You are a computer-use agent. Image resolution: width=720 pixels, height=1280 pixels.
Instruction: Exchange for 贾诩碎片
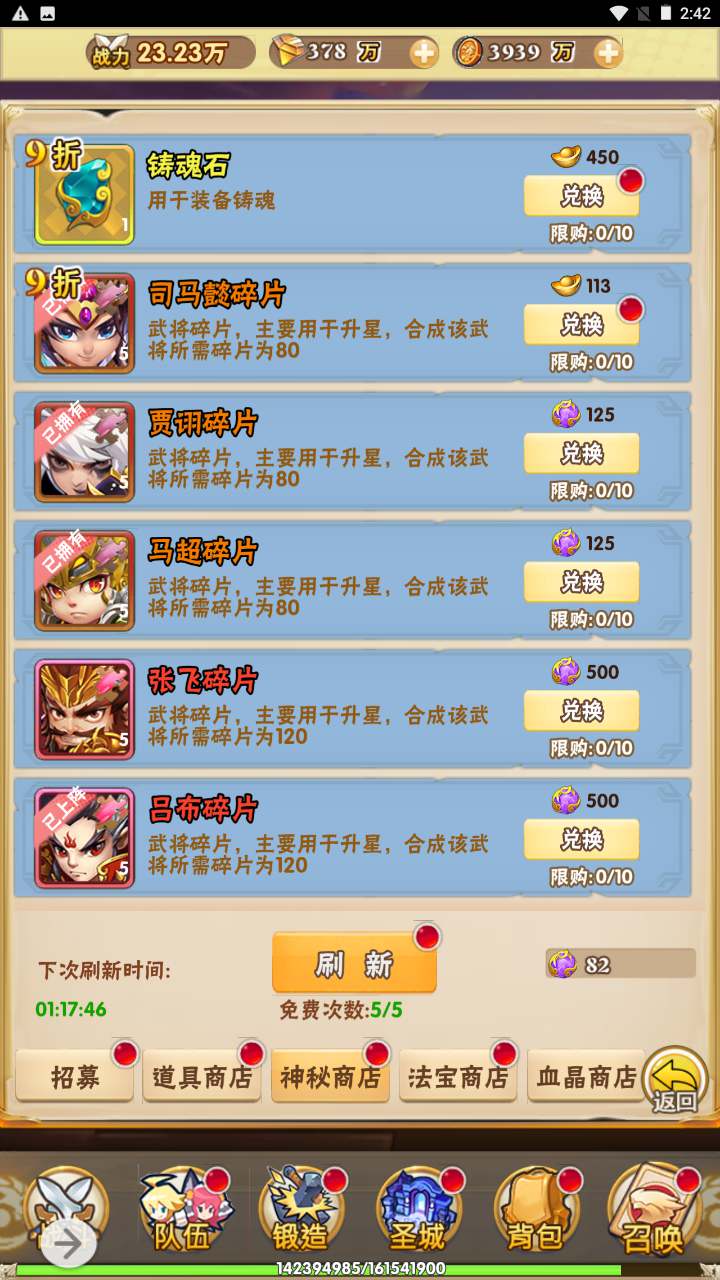[581, 453]
